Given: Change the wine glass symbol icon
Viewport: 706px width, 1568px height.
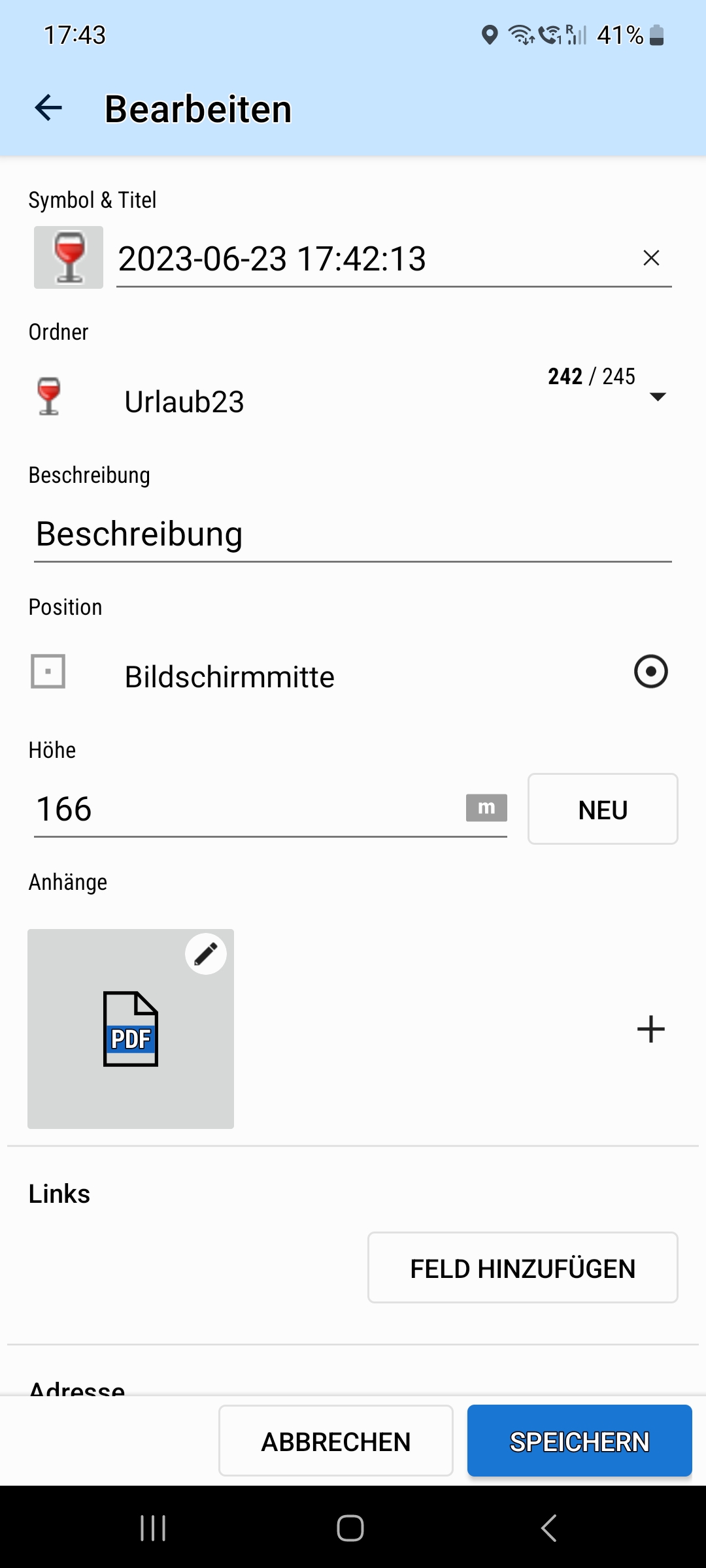Looking at the screenshot, I should click(69, 257).
